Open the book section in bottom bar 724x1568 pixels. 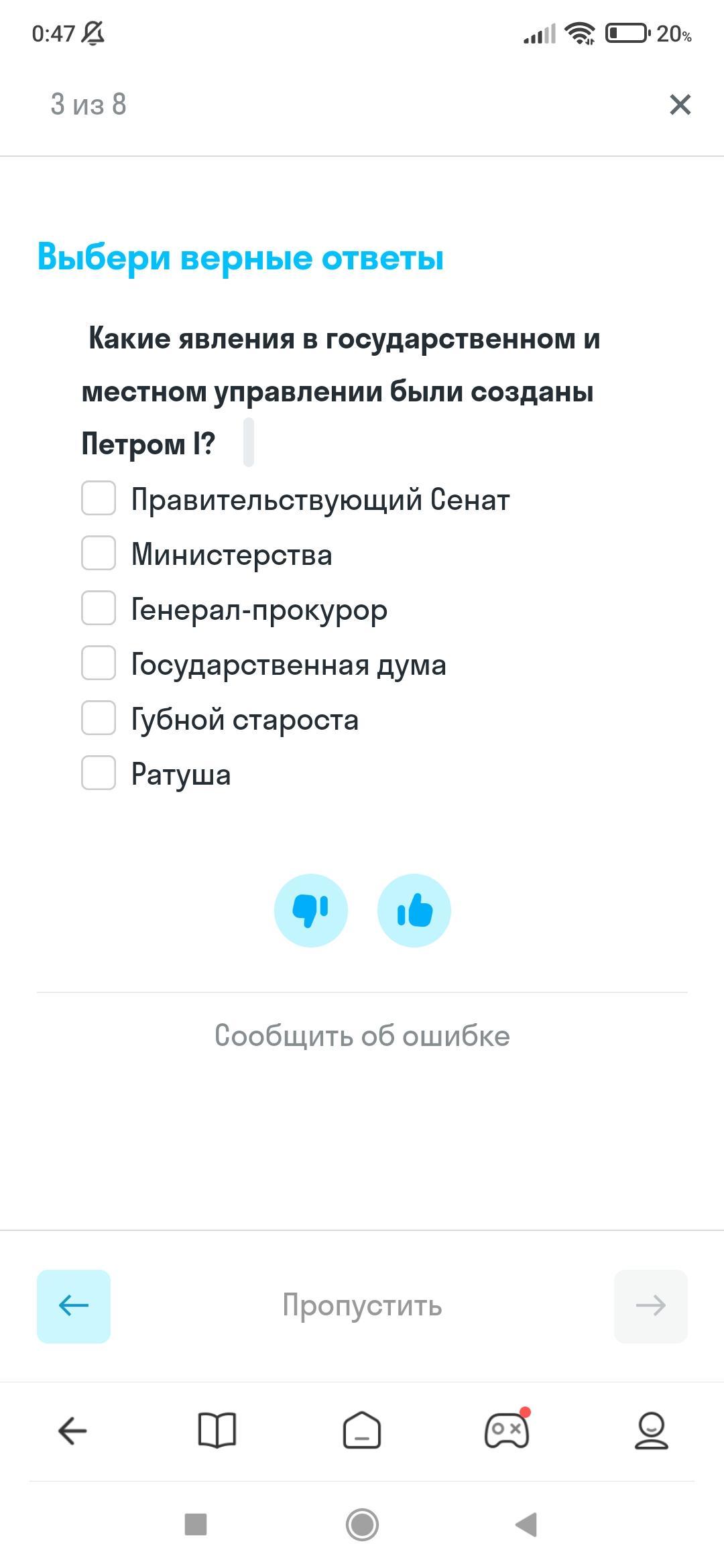pos(217,1431)
